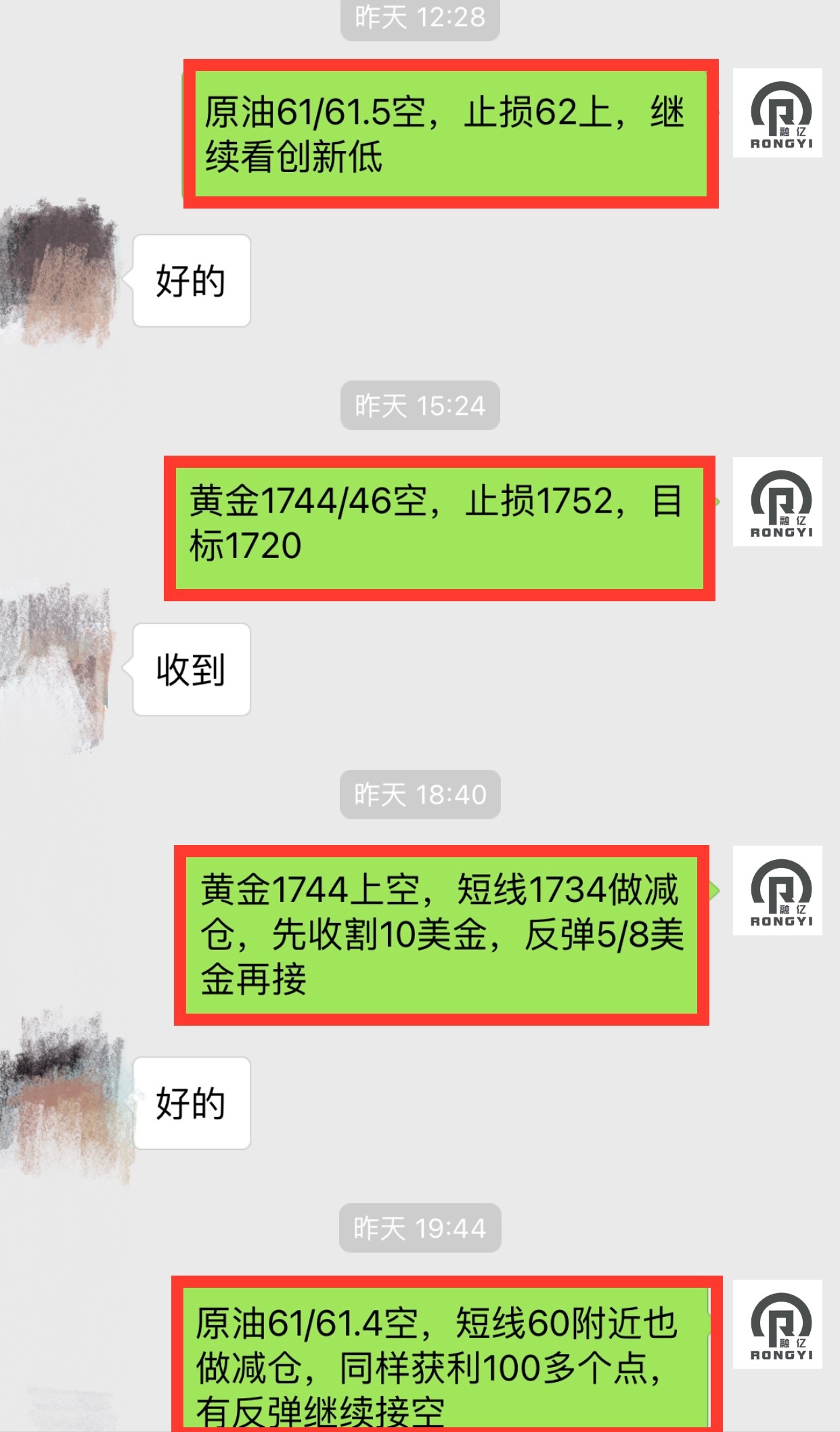Open RONGYI avatar beside the 原油61/61.4空 message
Image resolution: width=840 pixels, height=1432 pixels.
pyautogui.click(x=777, y=1324)
